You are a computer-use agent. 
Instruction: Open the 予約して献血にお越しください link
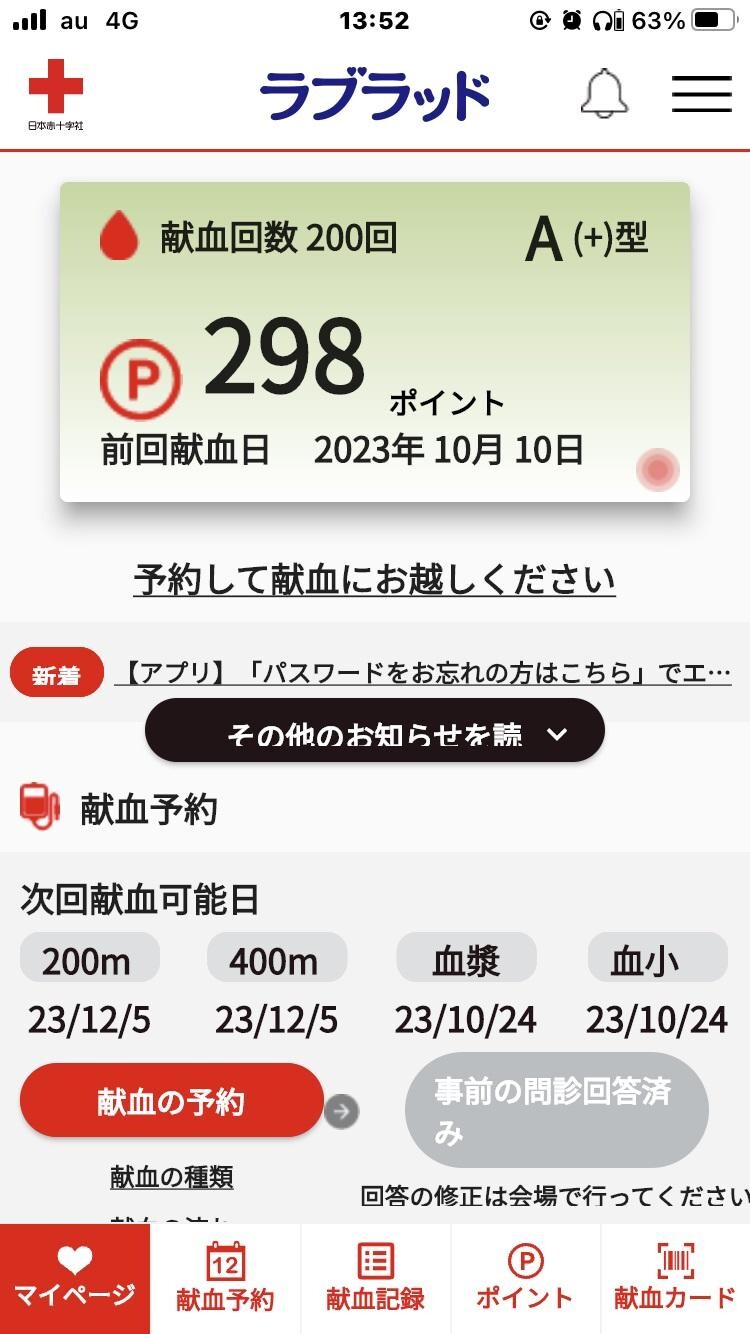[375, 580]
